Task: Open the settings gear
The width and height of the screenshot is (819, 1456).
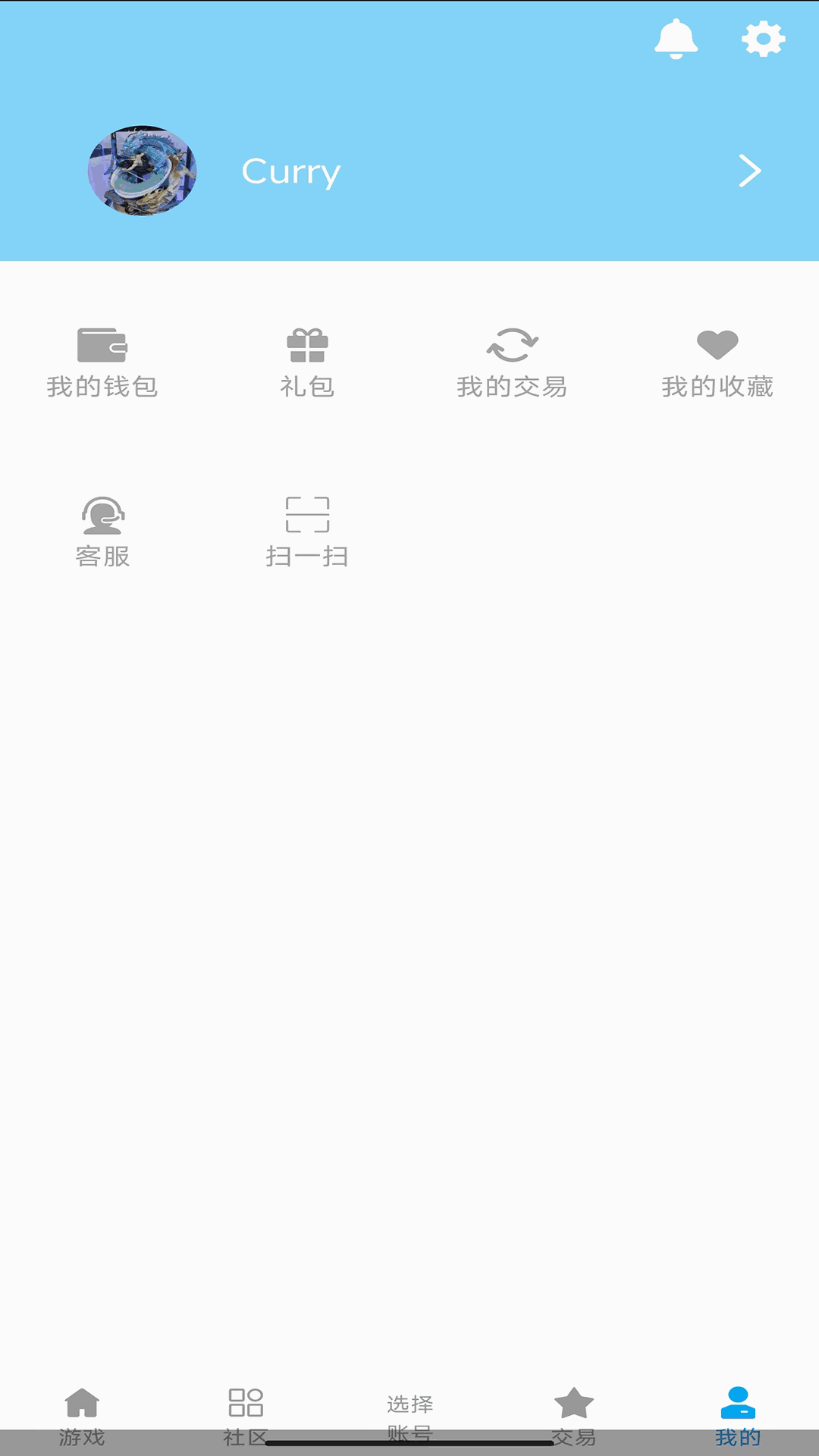Action: click(762, 39)
